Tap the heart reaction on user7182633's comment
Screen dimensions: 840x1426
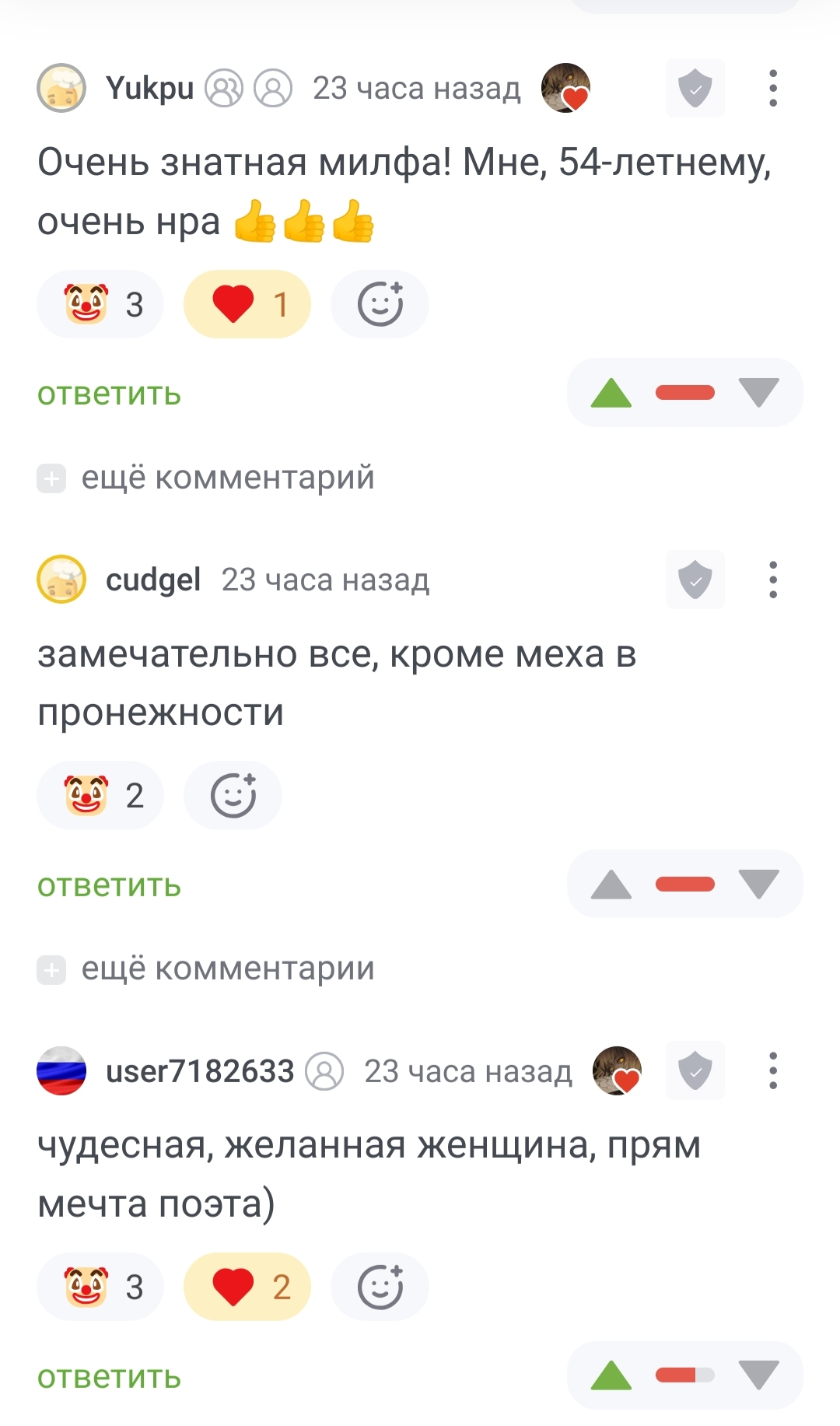click(247, 1287)
